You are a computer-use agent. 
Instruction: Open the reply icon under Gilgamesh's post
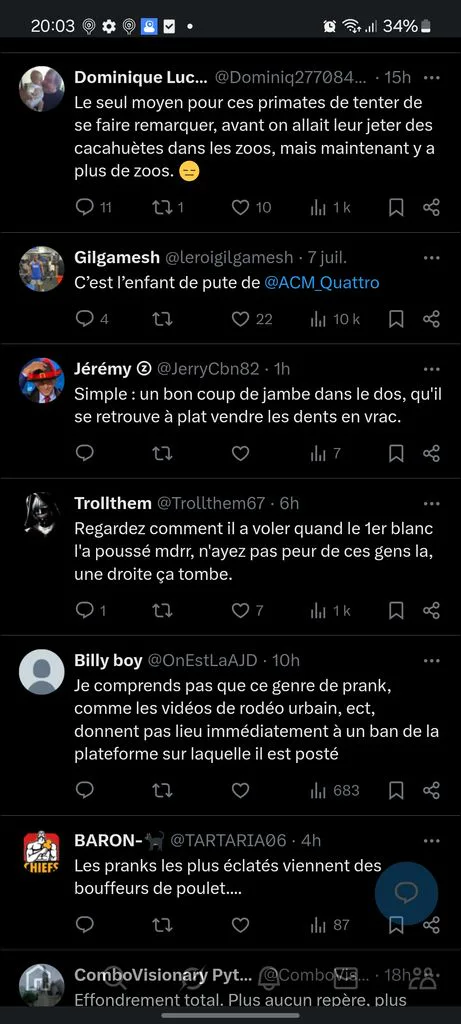pyautogui.click(x=85, y=319)
